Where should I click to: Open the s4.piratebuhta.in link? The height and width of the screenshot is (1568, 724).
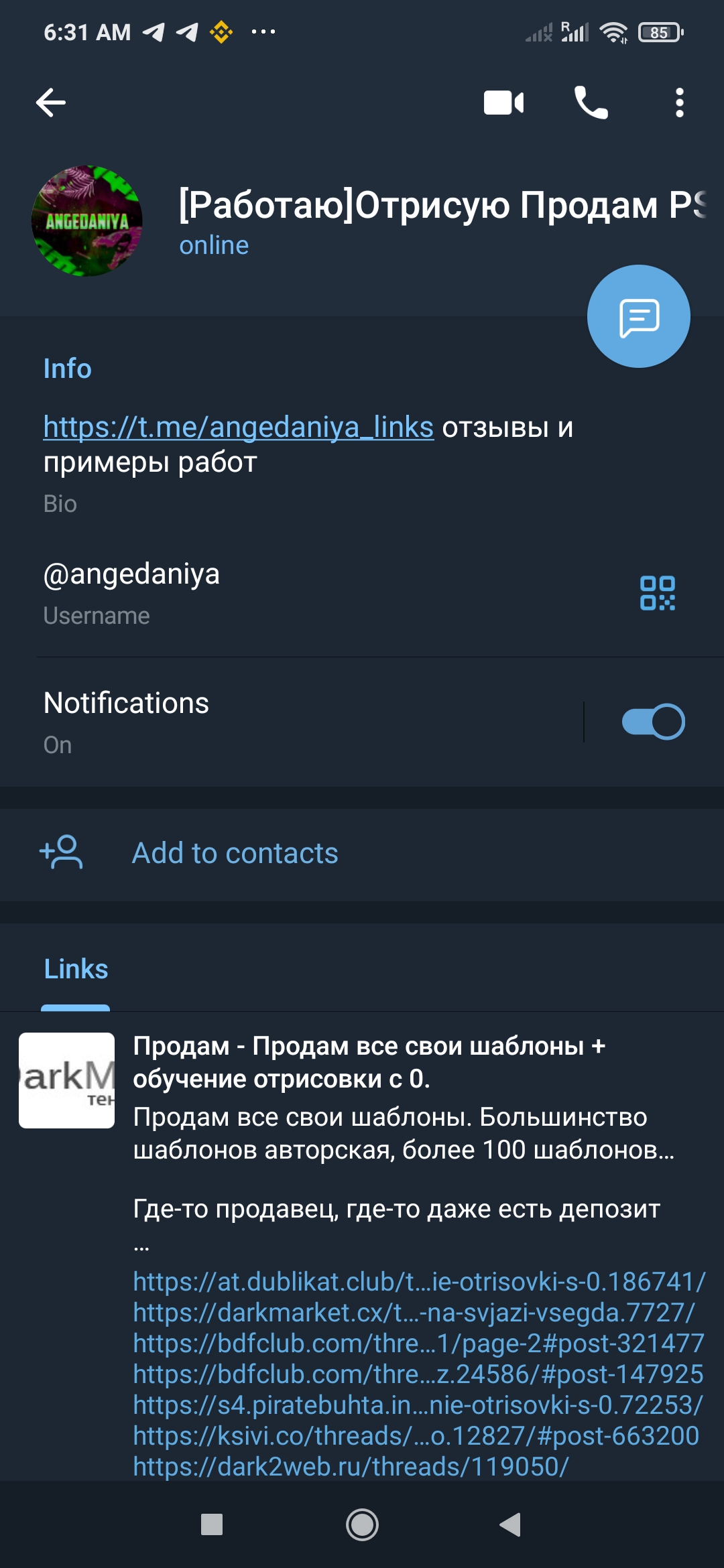[418, 1404]
